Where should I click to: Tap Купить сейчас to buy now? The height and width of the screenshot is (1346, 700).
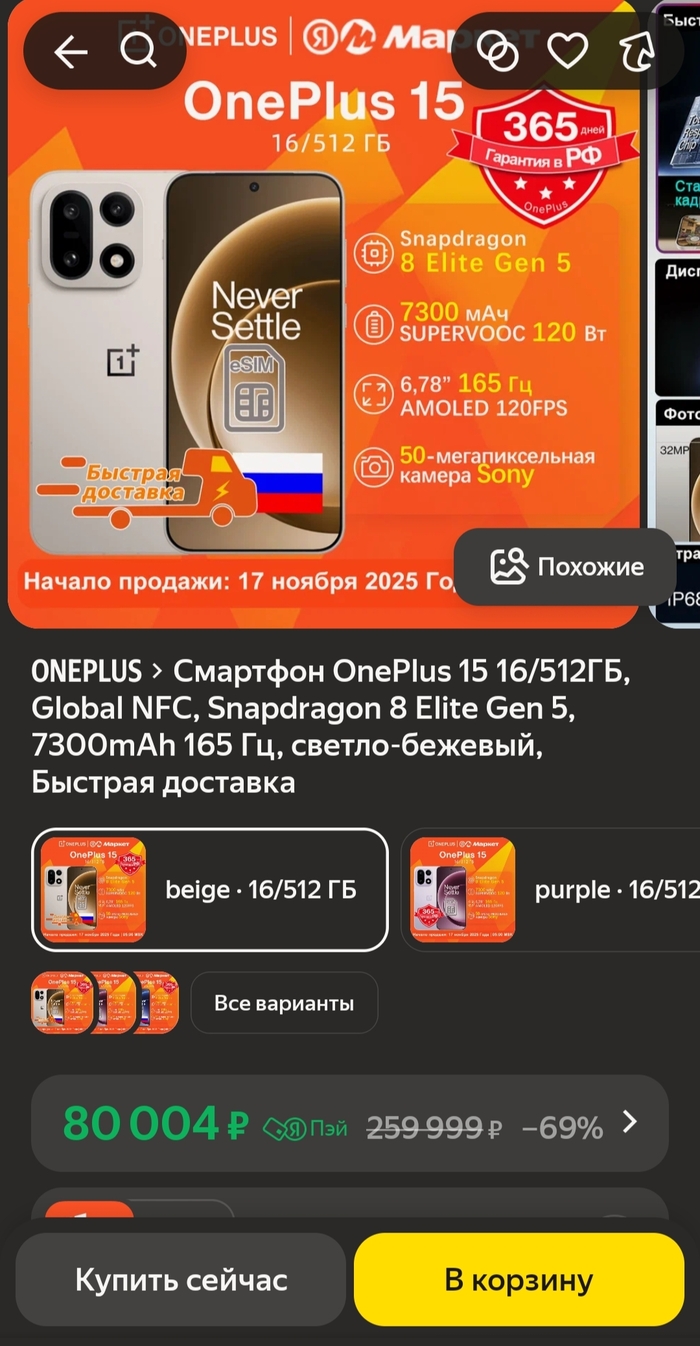coord(181,1280)
